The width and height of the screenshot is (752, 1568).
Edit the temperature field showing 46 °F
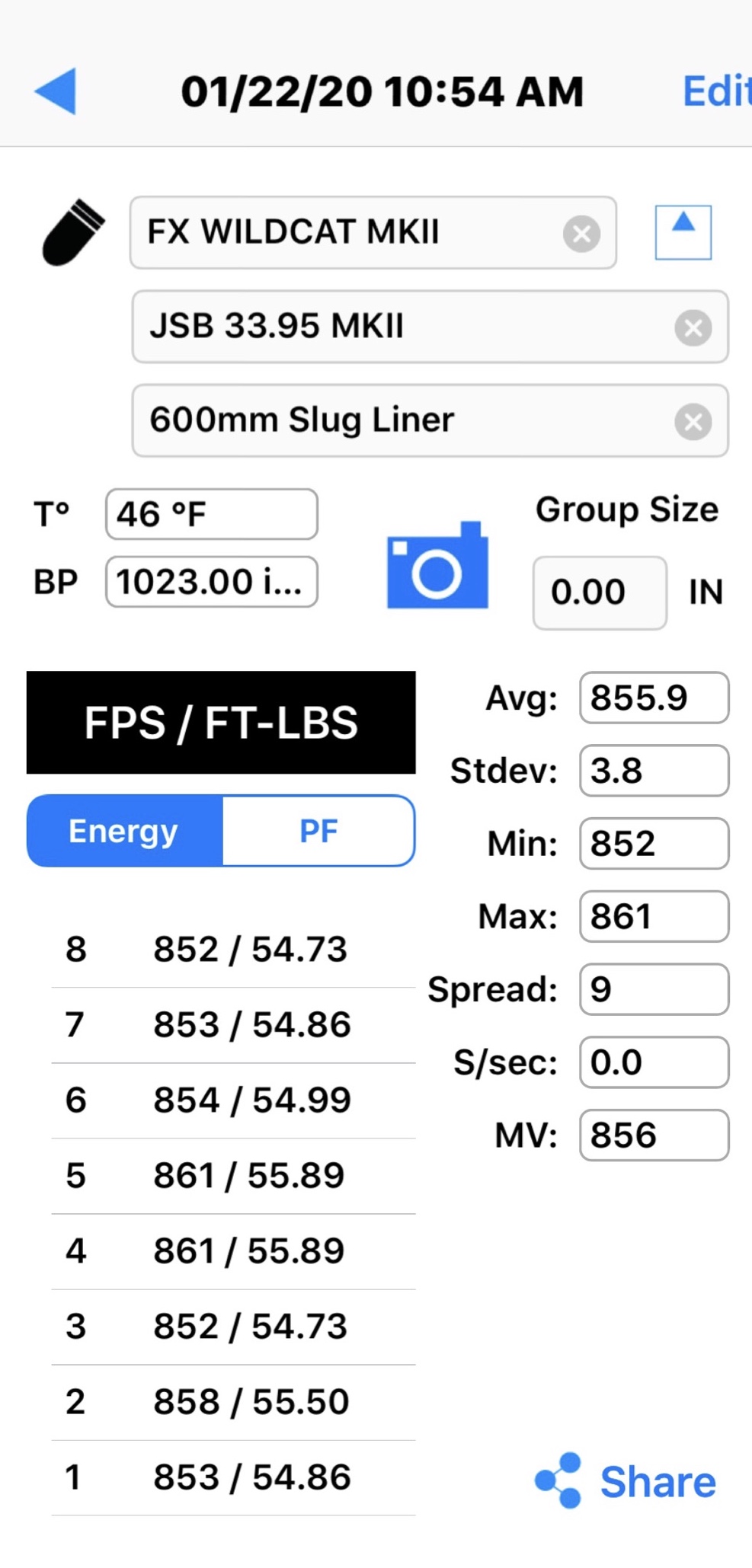click(x=211, y=515)
